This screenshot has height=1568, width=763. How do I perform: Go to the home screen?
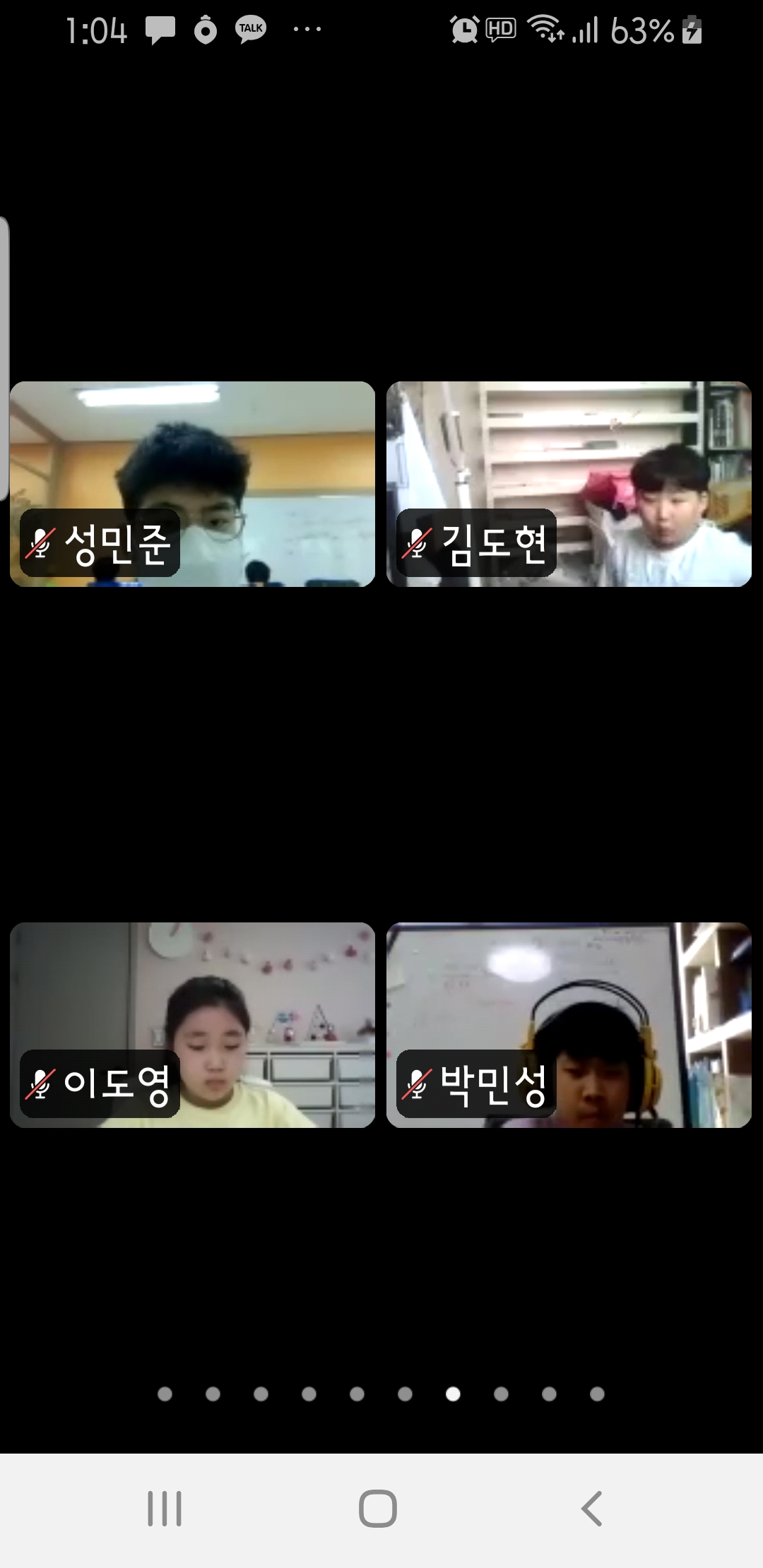tap(378, 1509)
